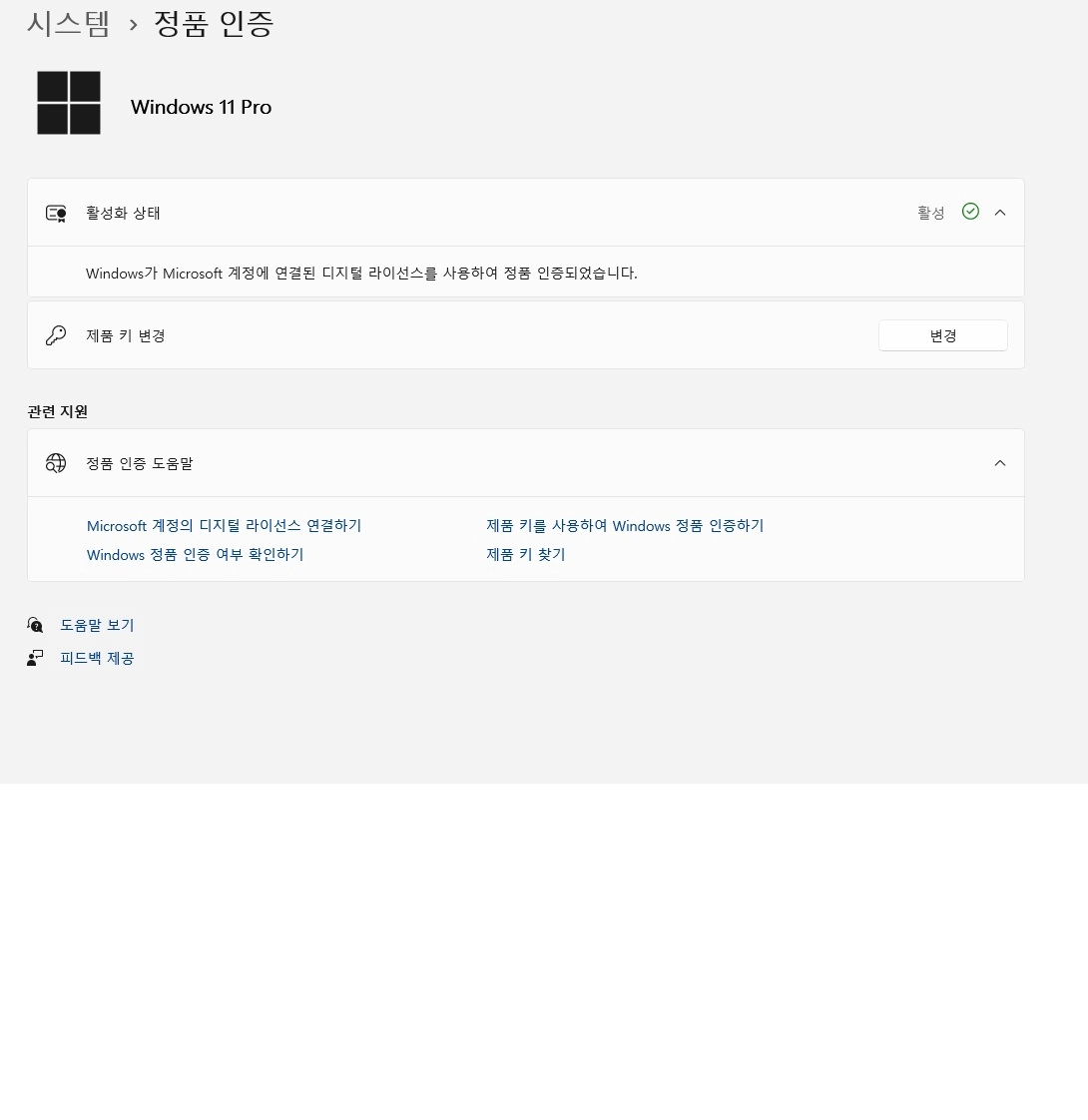Collapse the 활성화 상태 section
The image size is (1088, 1120).
point(1000,212)
